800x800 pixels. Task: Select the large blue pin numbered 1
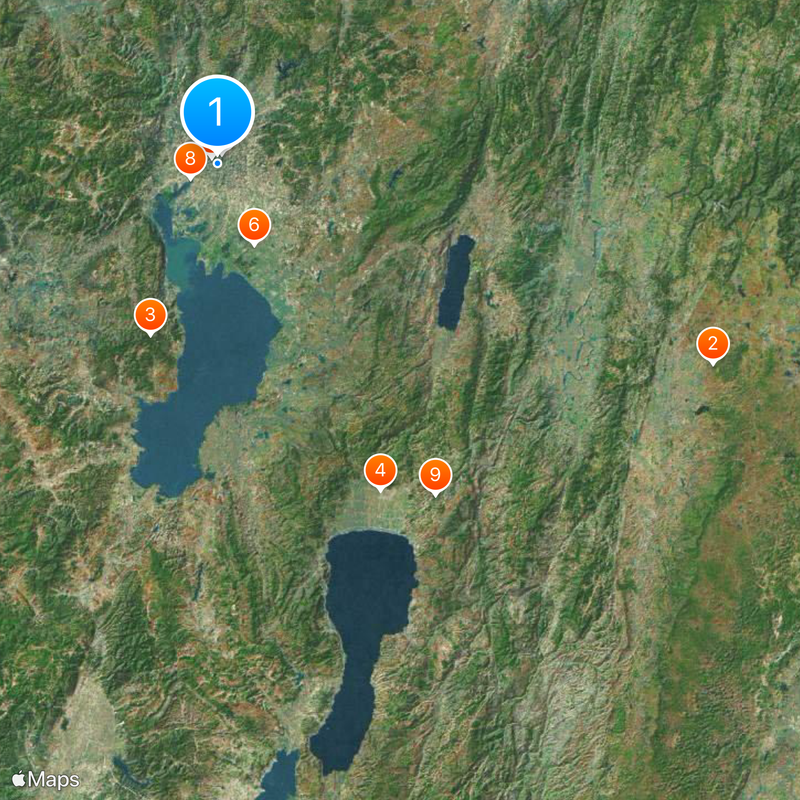click(x=217, y=112)
